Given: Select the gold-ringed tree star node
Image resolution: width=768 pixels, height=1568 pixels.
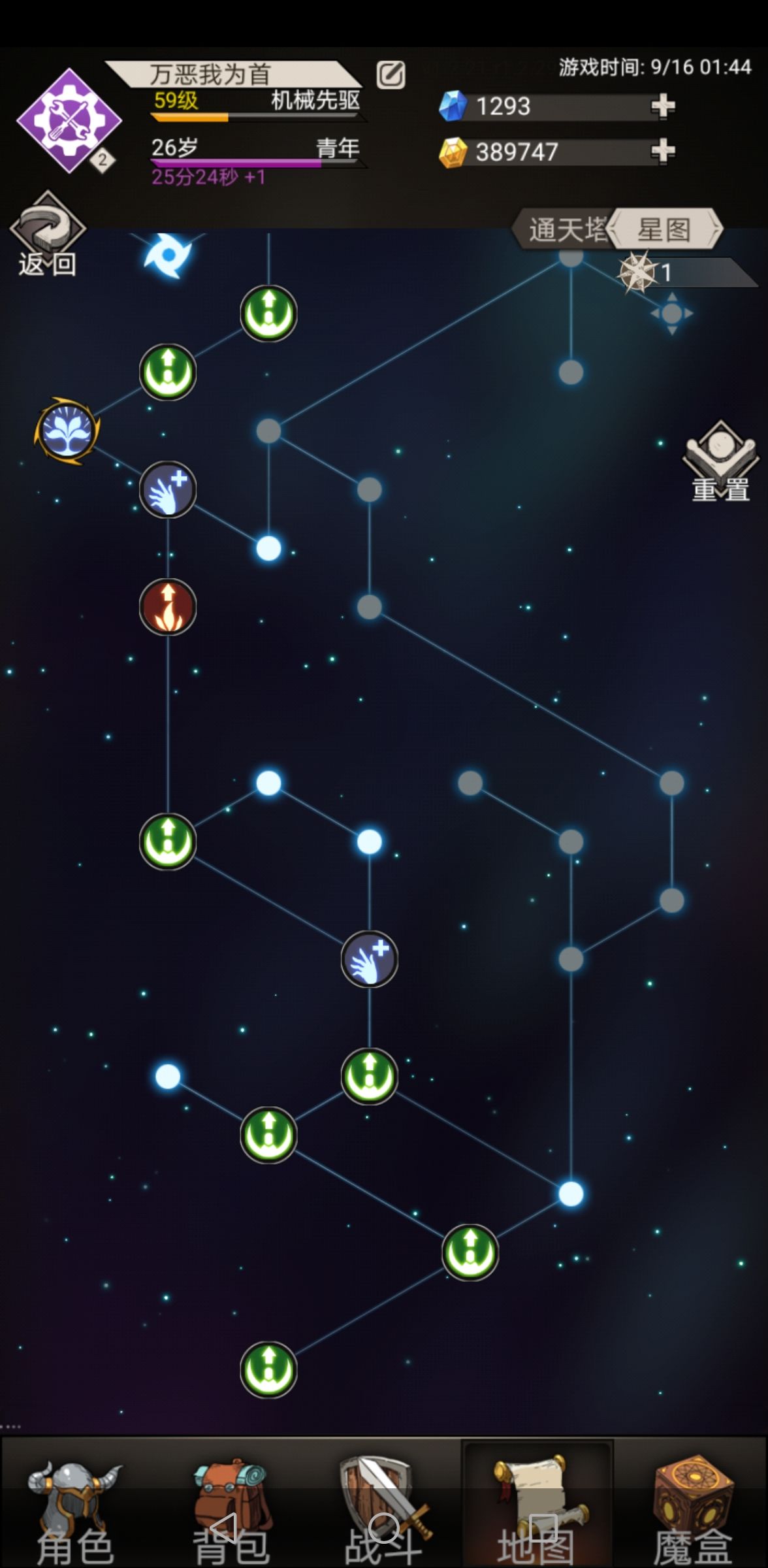Looking at the screenshot, I should (67, 431).
